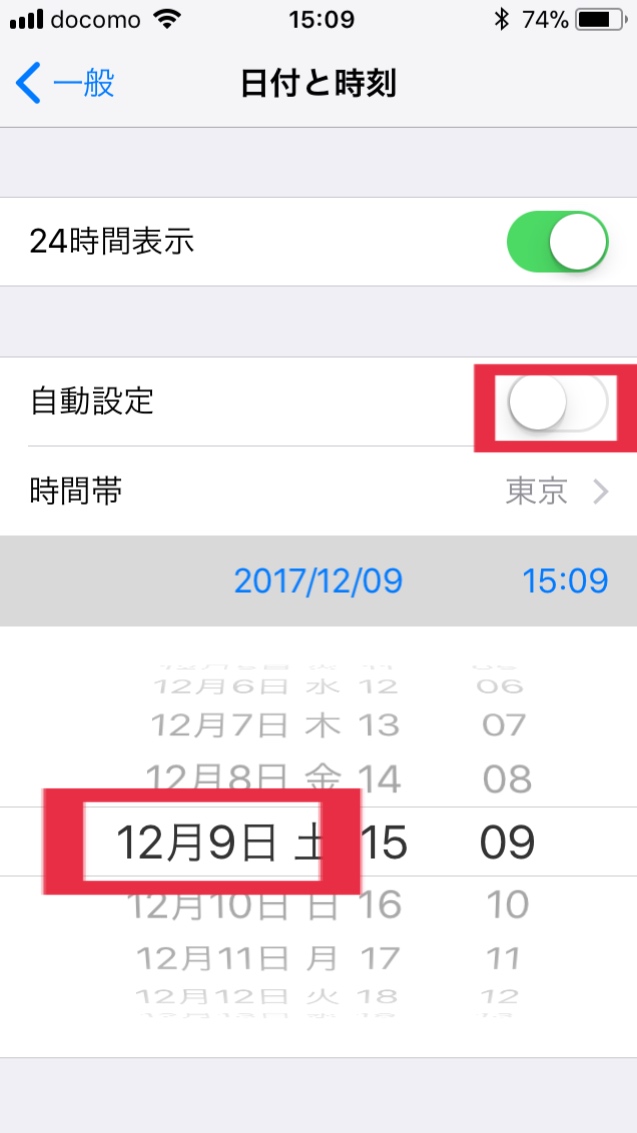The width and height of the screenshot is (637, 1133).
Task: Select 12月11日 月 in the date picker
Action: click(x=237, y=959)
